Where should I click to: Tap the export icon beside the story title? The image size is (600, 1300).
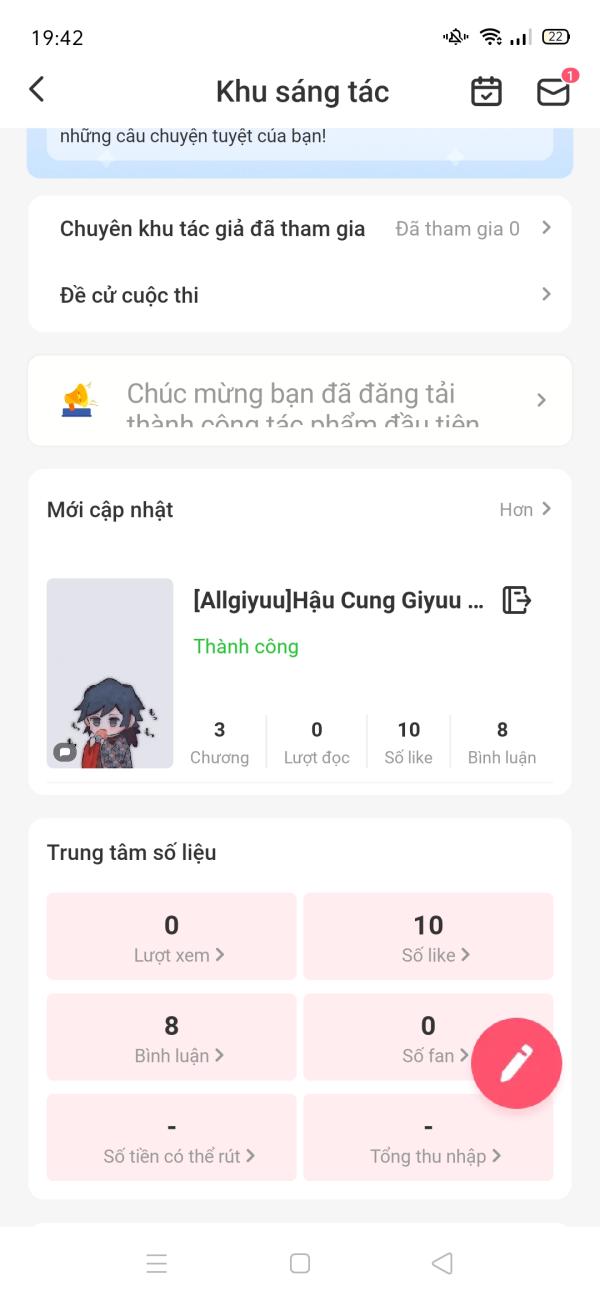coord(516,600)
